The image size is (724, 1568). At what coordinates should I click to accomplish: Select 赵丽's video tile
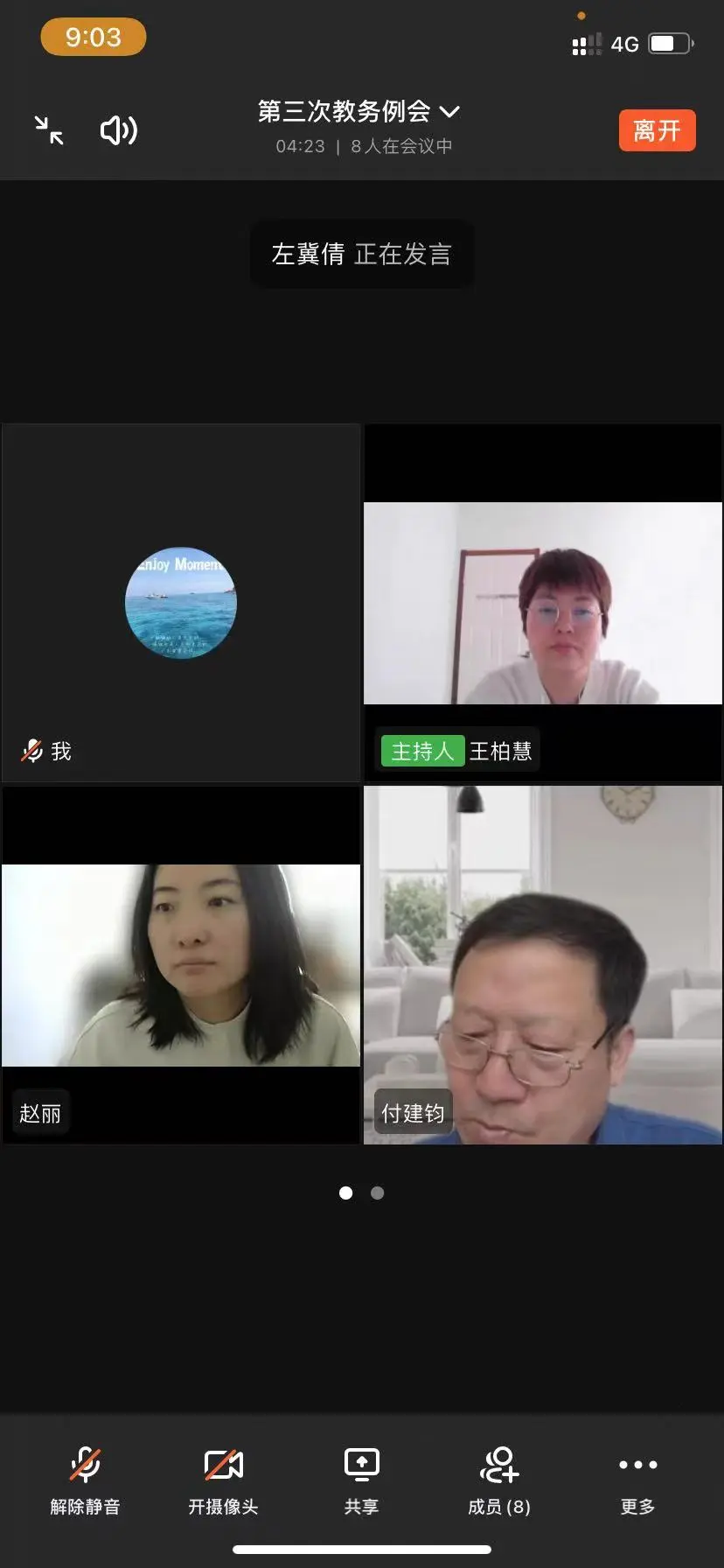181,964
